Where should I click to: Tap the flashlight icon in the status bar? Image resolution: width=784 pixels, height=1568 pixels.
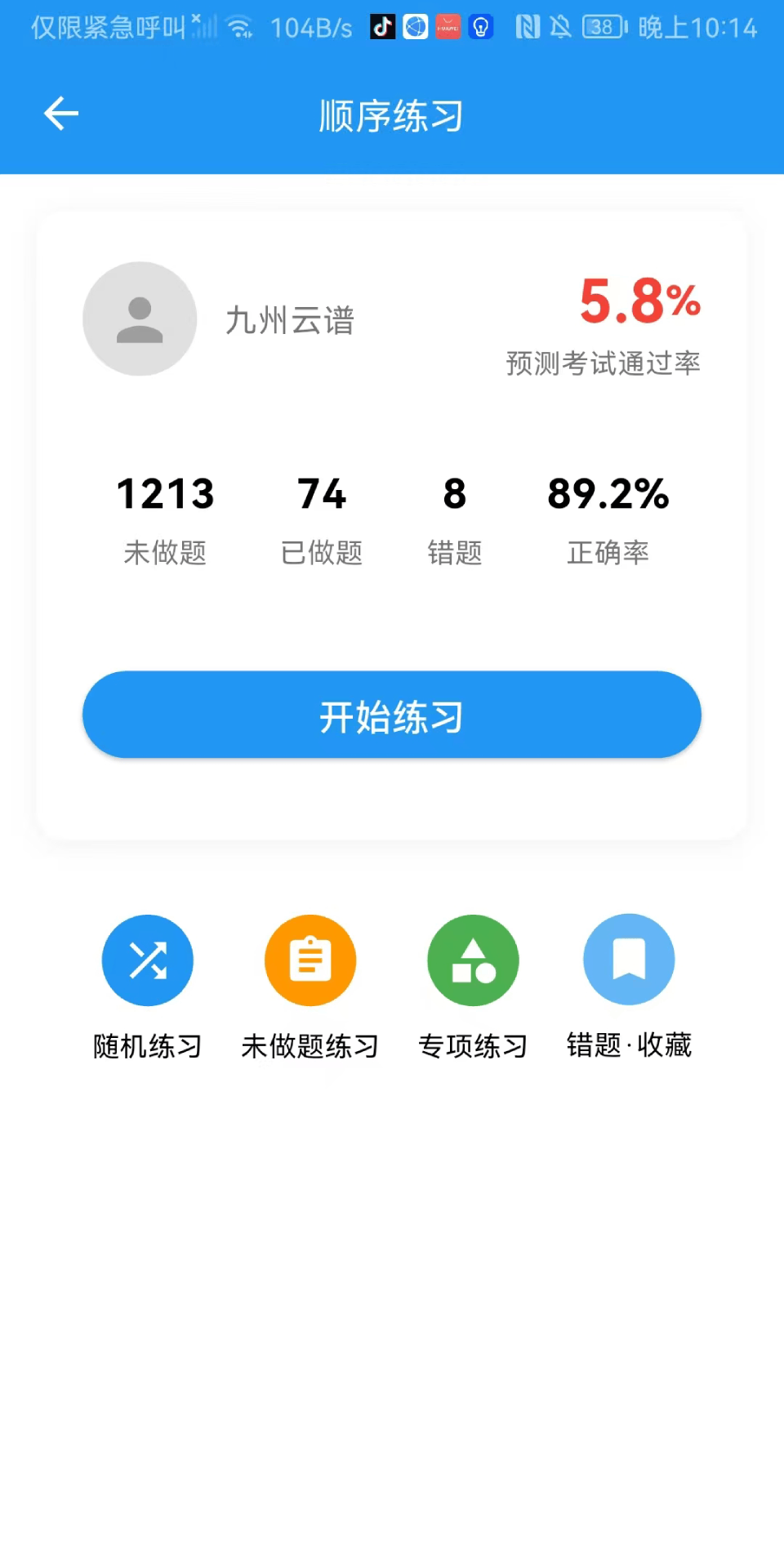coord(480,26)
